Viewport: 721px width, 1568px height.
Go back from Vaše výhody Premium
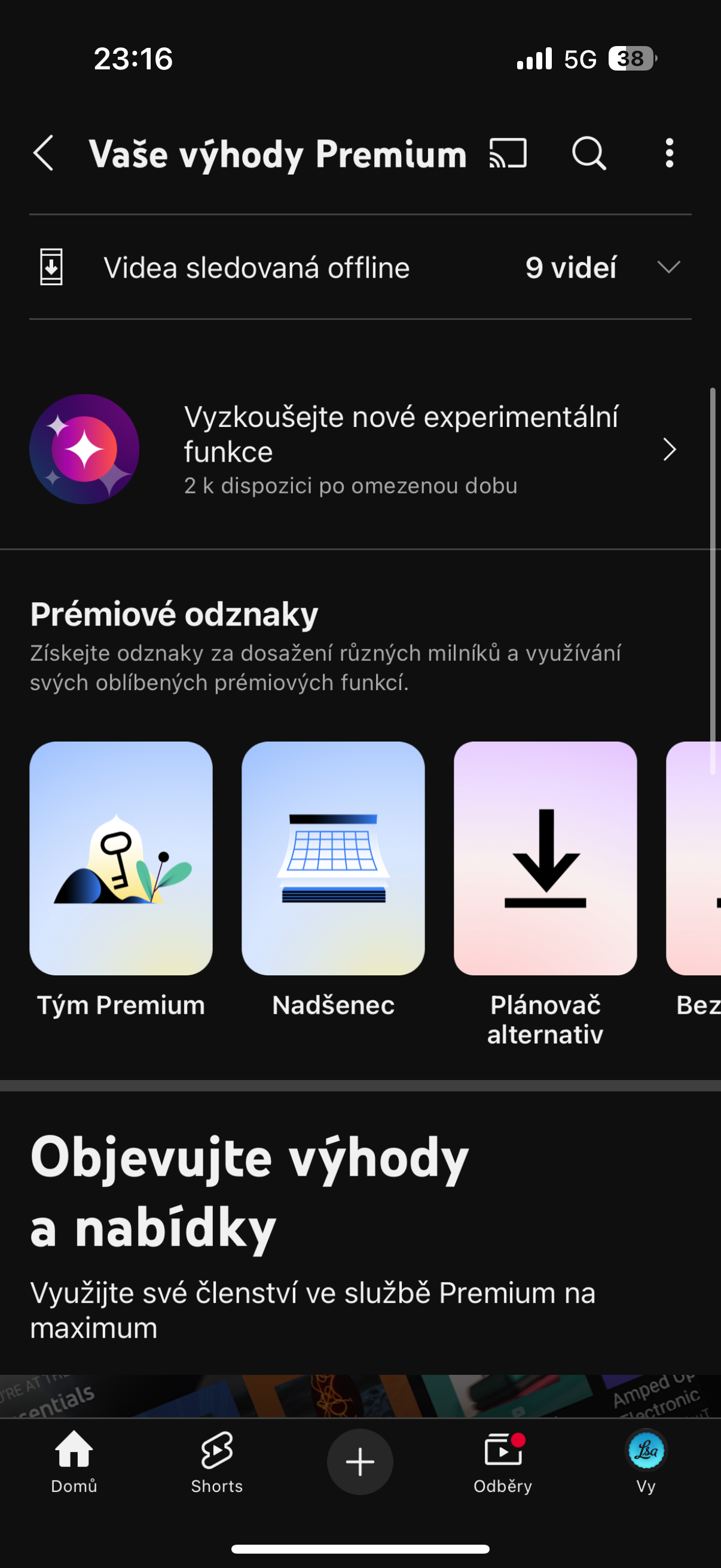[x=44, y=152]
